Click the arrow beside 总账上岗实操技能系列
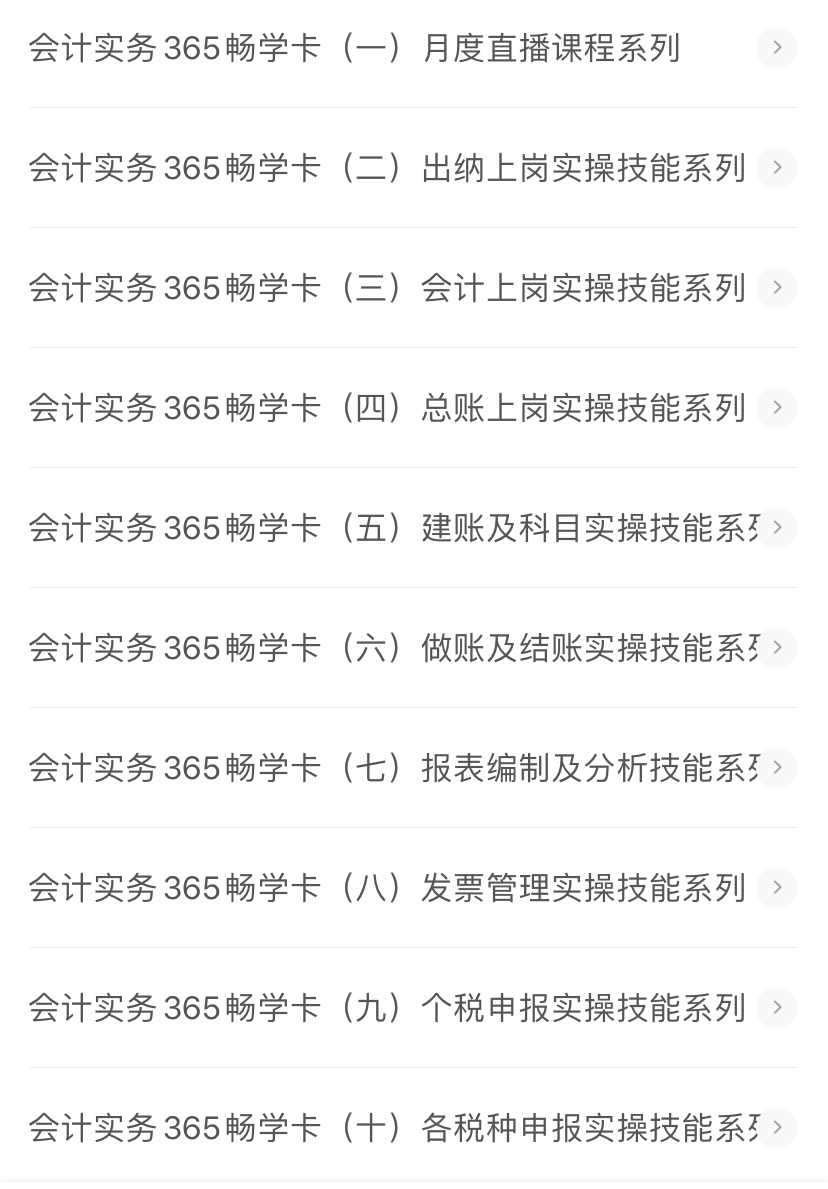The width and height of the screenshot is (828, 1189). point(777,408)
